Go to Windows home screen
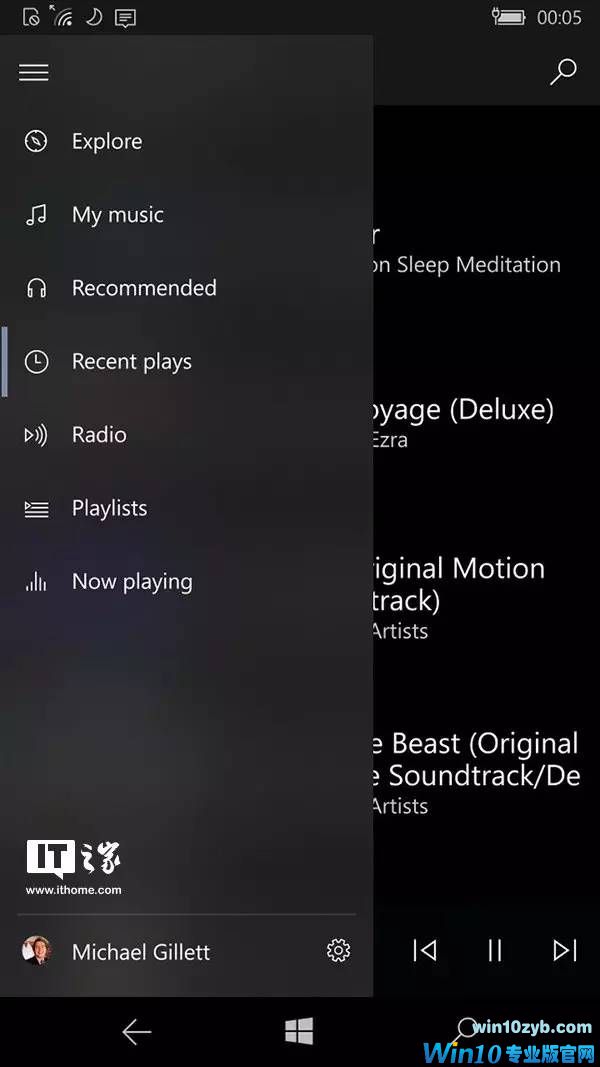 (x=299, y=1032)
